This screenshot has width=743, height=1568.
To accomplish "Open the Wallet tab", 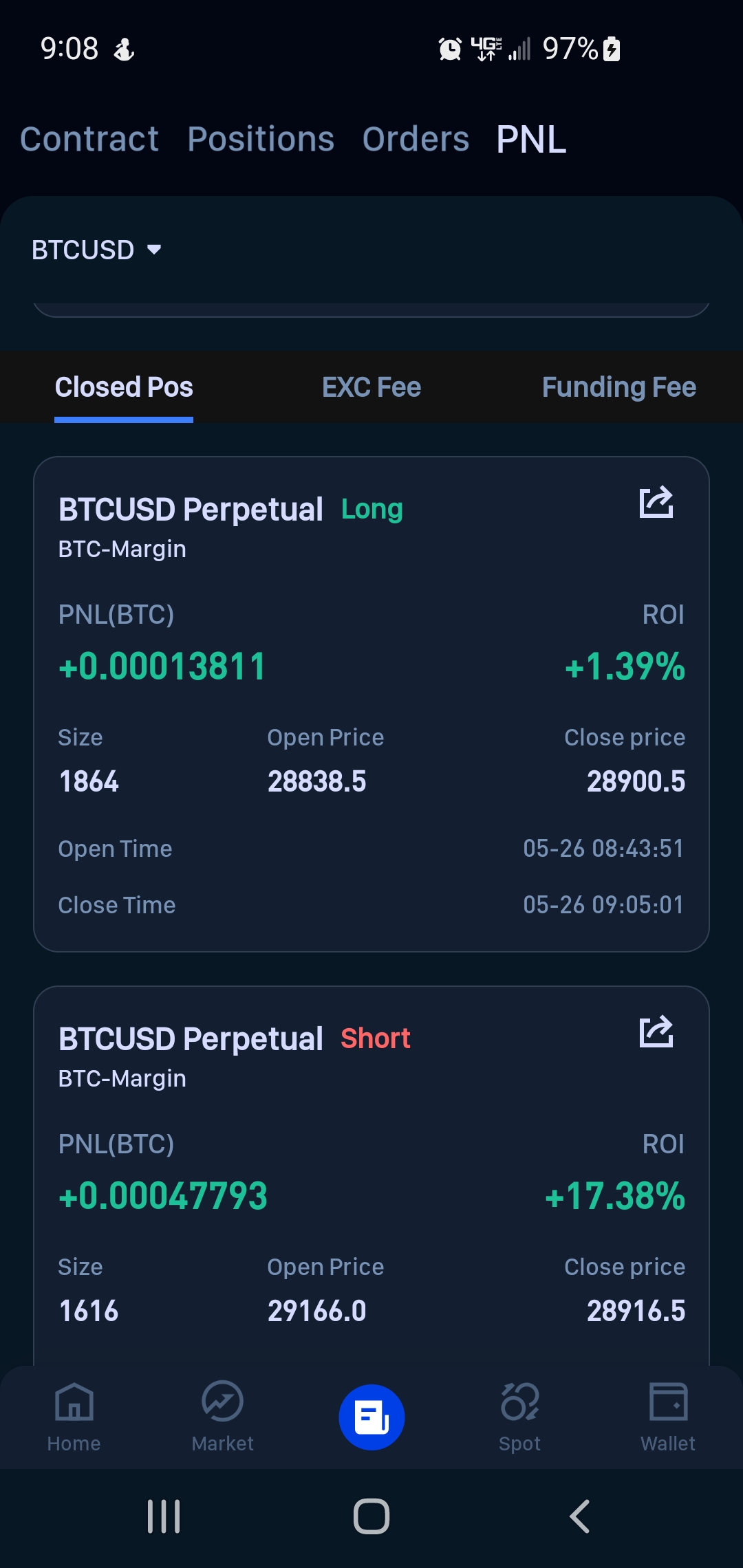I will coord(668,1417).
